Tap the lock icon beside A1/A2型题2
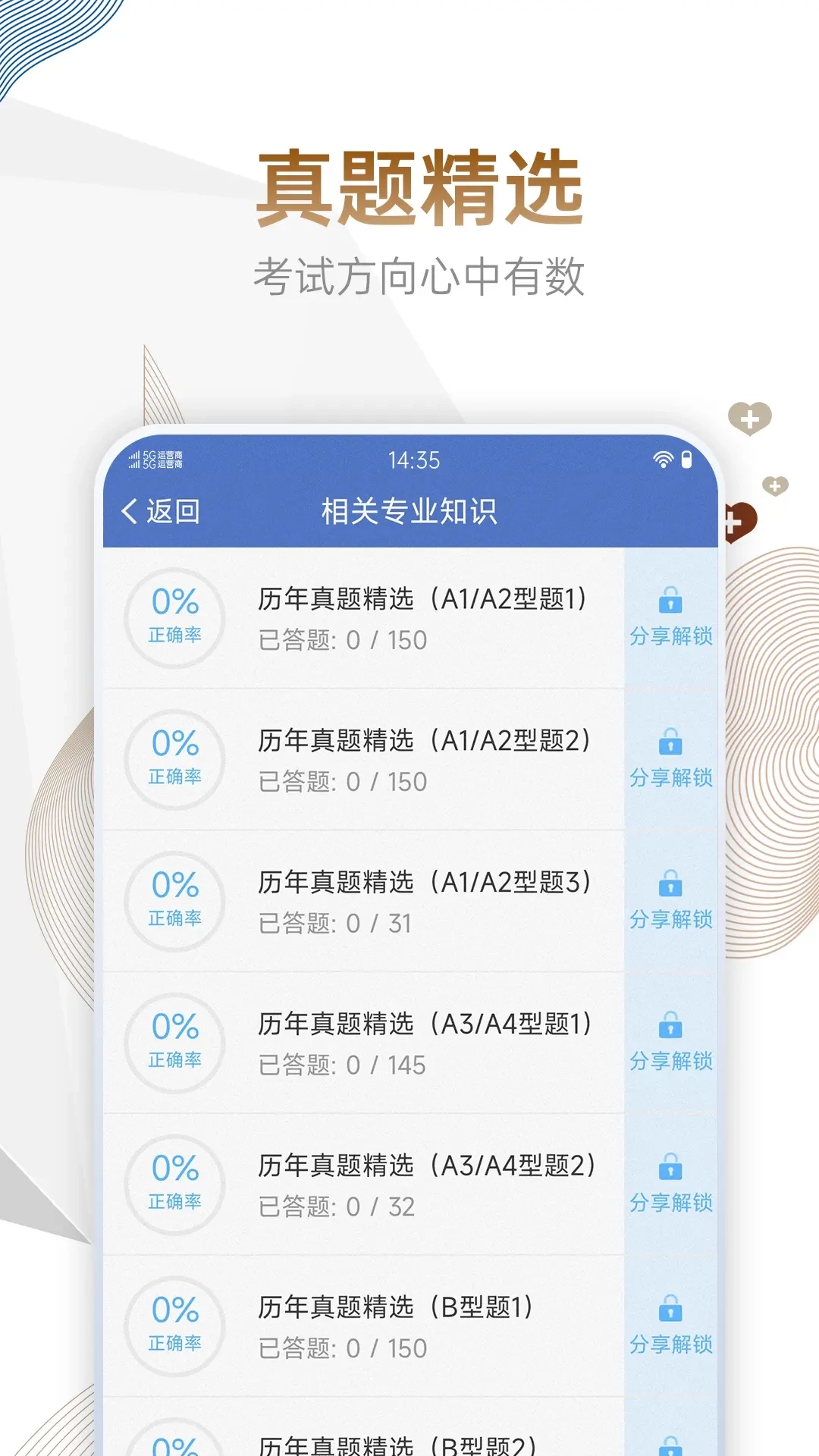Screen dimensions: 819x1456 (670, 745)
